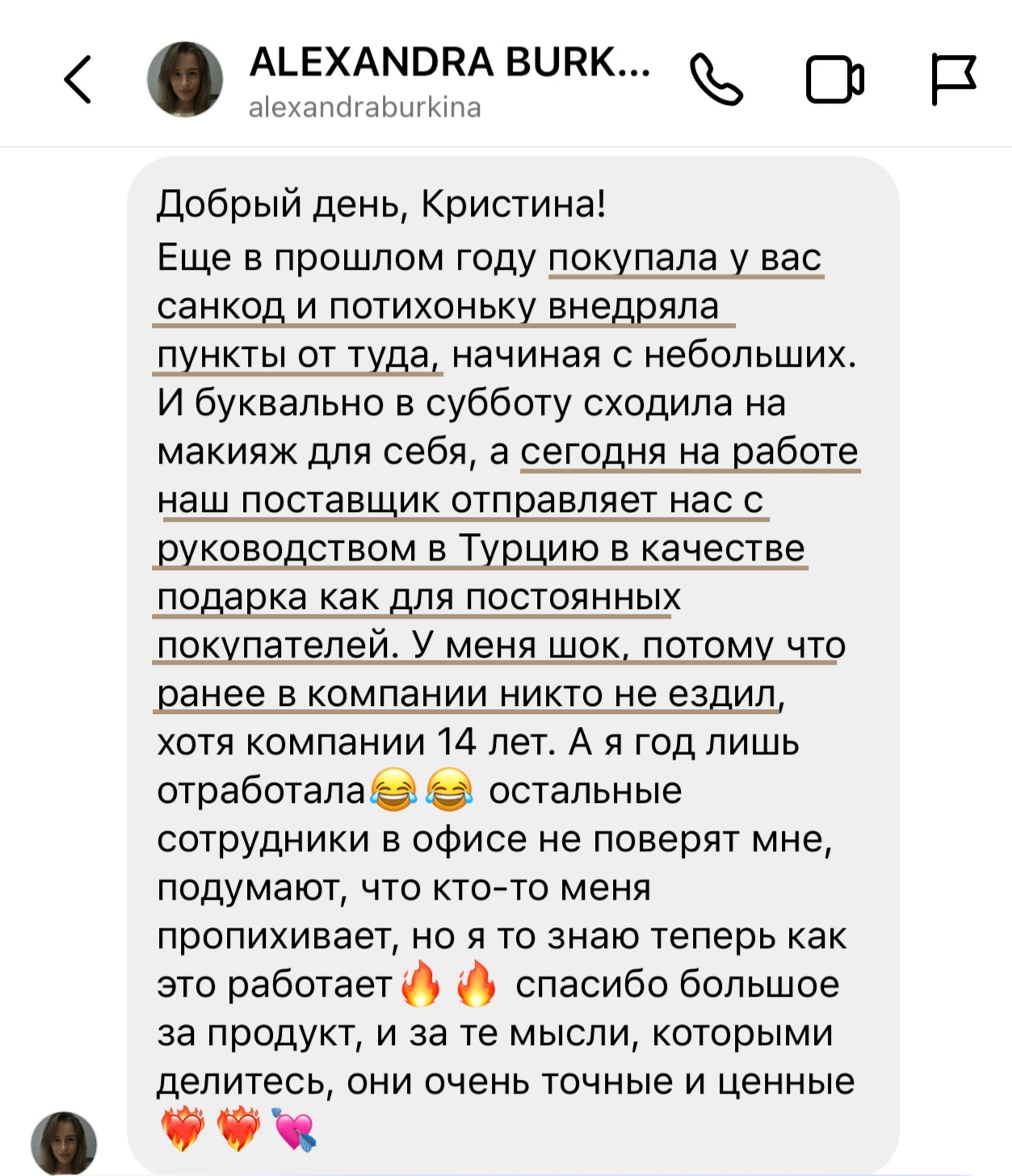Tap the flag icon in the header
Image resolution: width=1012 pixels, height=1176 pixels.
coord(953,79)
